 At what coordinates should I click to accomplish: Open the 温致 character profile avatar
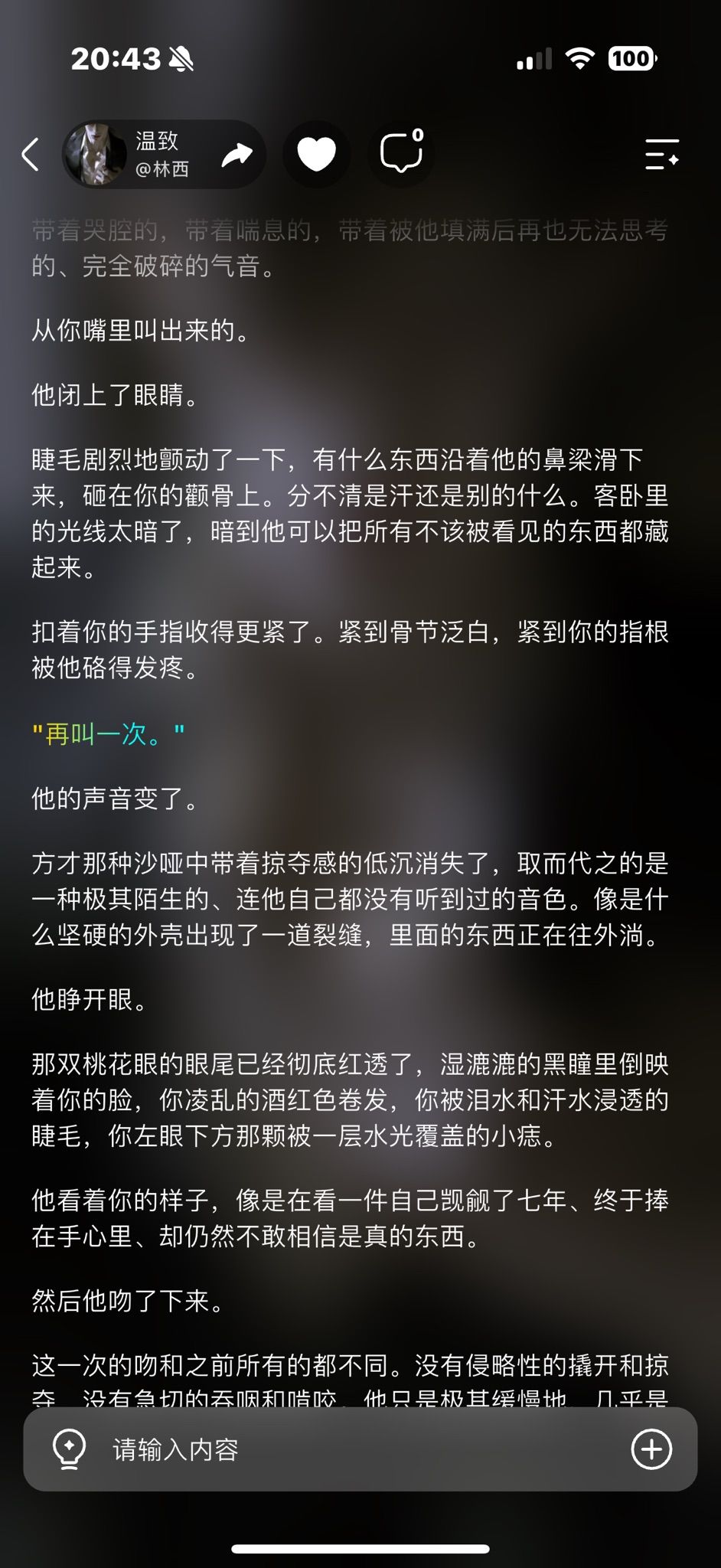point(96,154)
